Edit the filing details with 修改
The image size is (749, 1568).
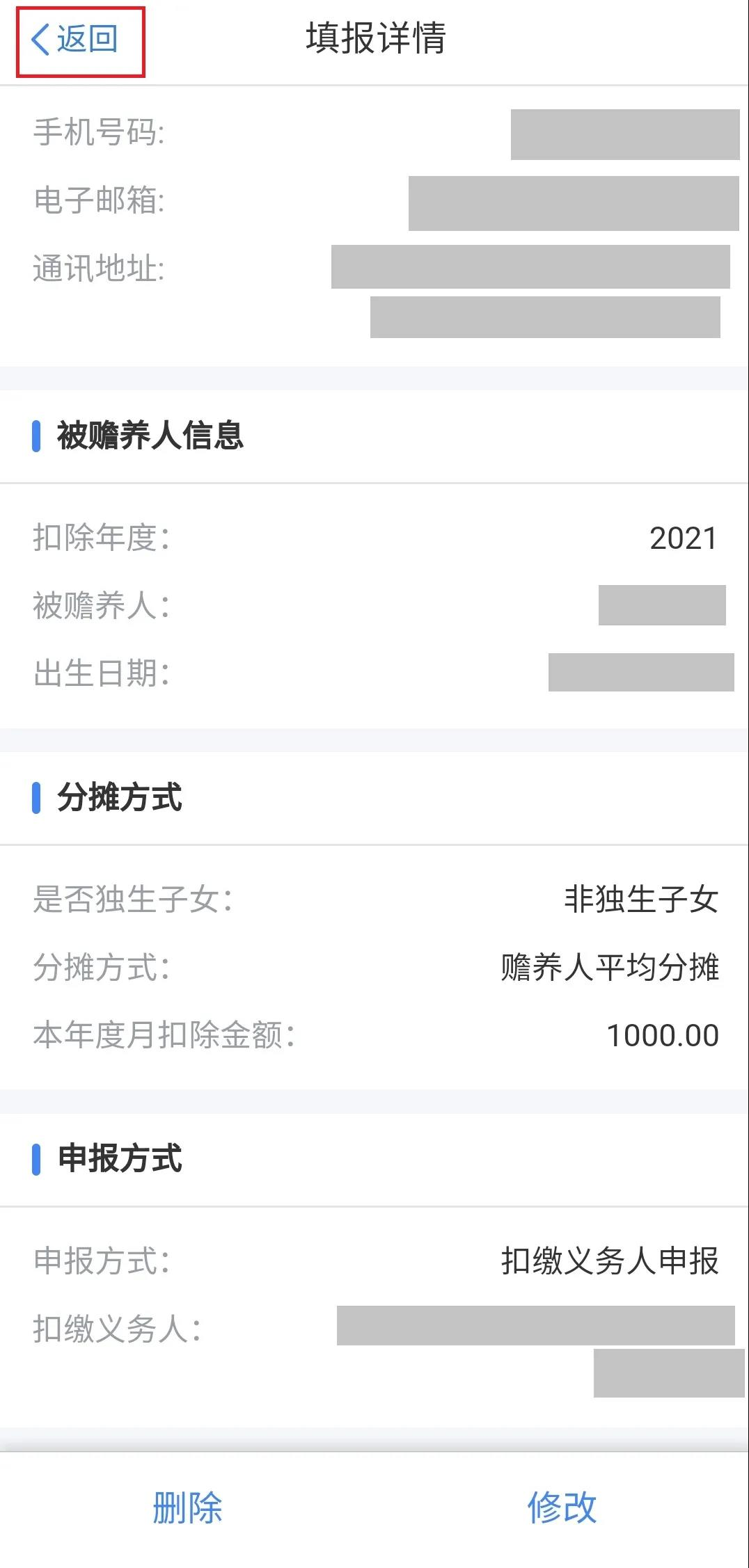[x=562, y=1507]
